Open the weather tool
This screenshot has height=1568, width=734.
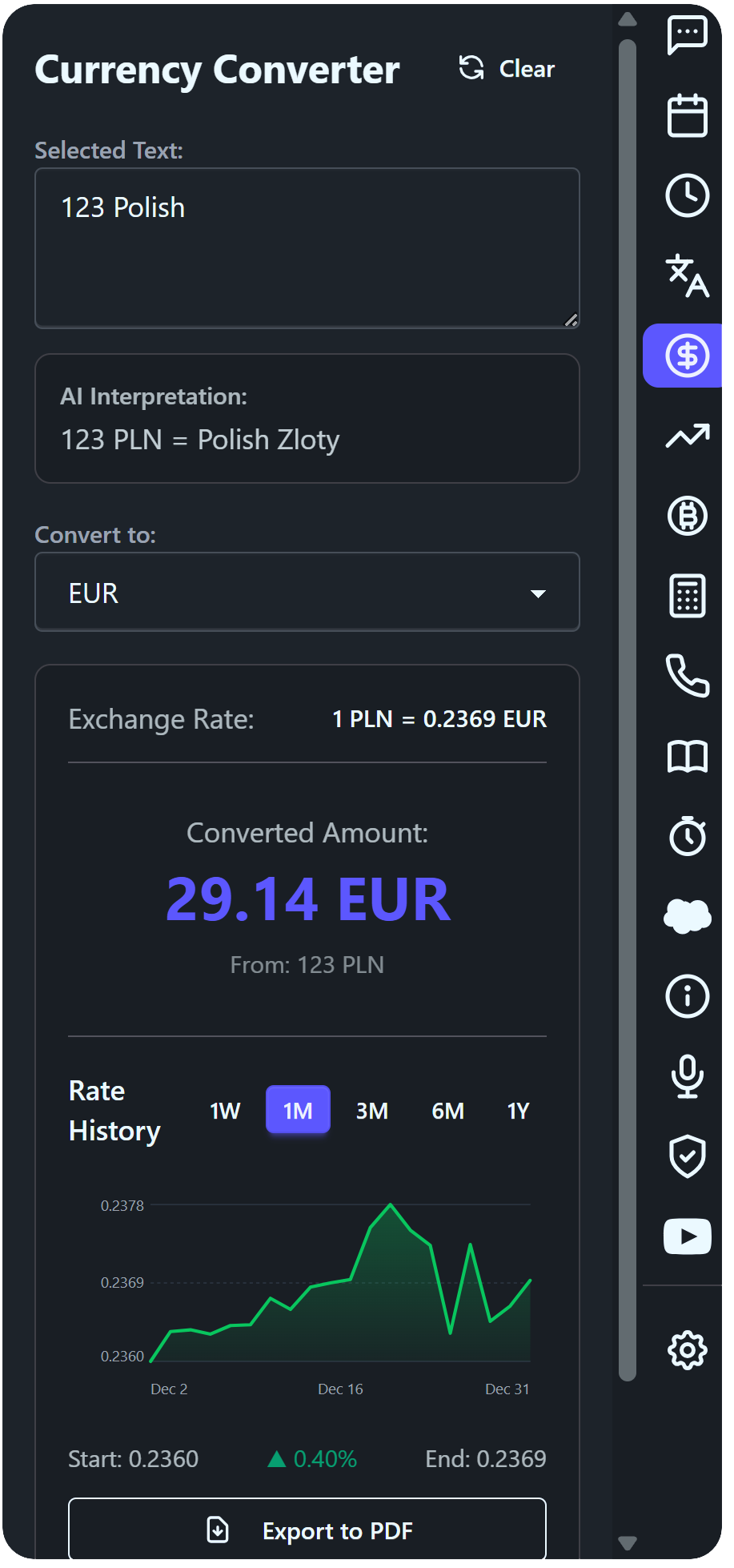tap(685, 916)
